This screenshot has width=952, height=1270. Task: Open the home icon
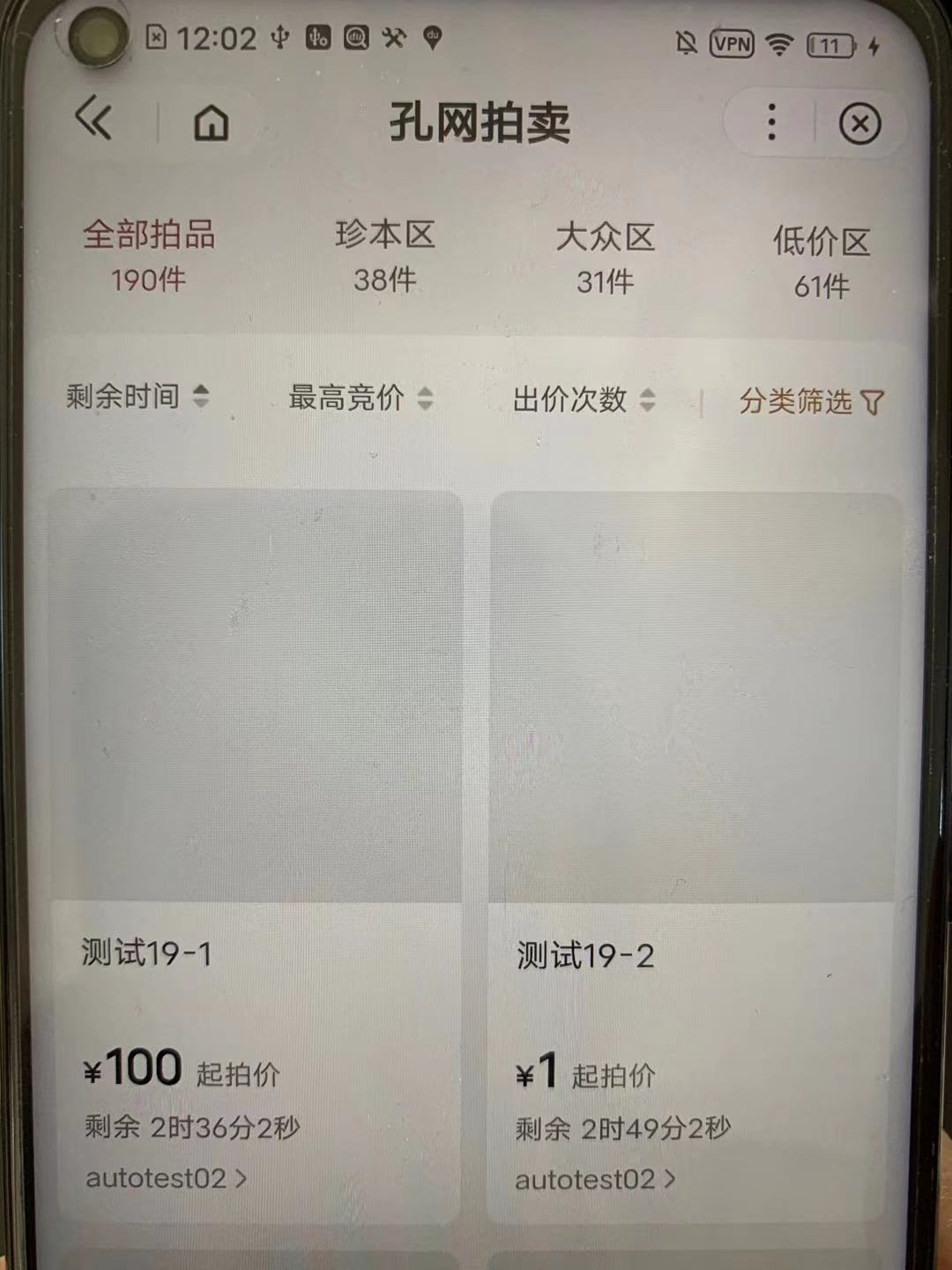tap(211, 122)
